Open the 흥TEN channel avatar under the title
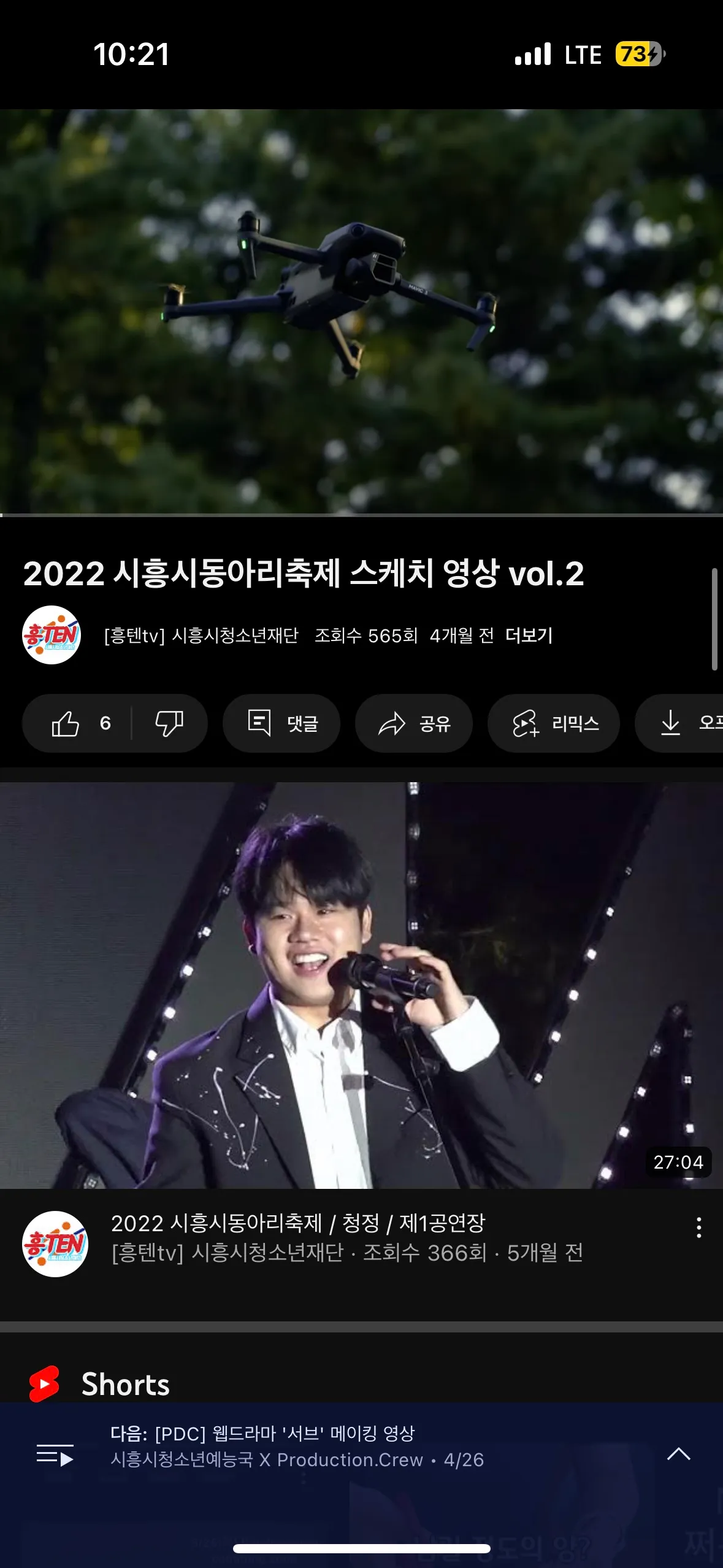 click(52, 638)
